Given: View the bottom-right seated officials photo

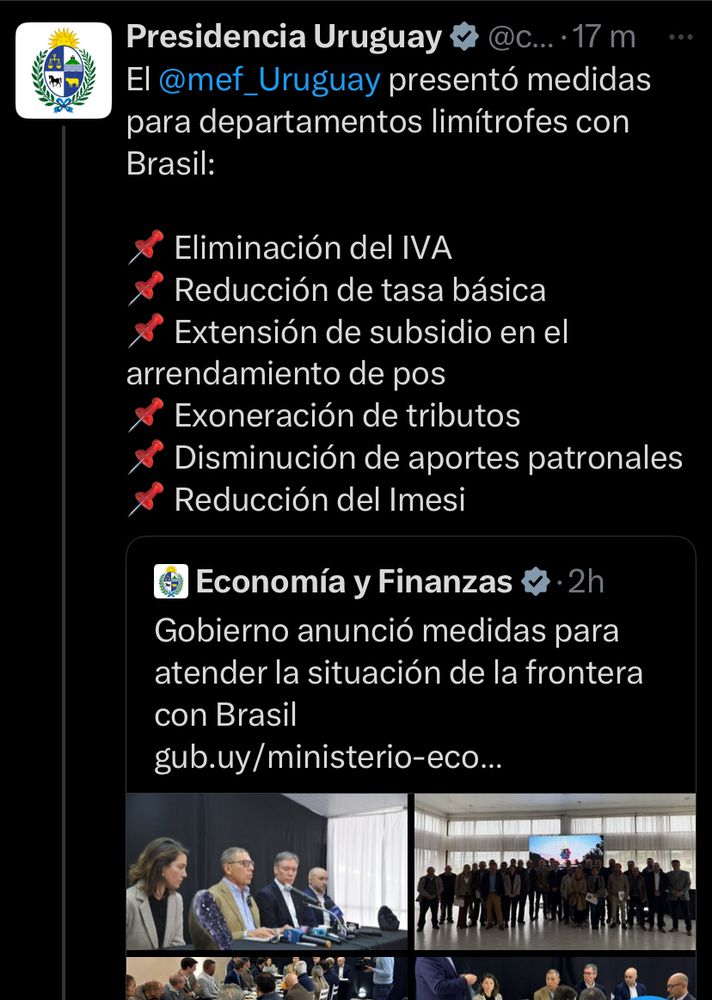Looking at the screenshot, I should (555, 979).
